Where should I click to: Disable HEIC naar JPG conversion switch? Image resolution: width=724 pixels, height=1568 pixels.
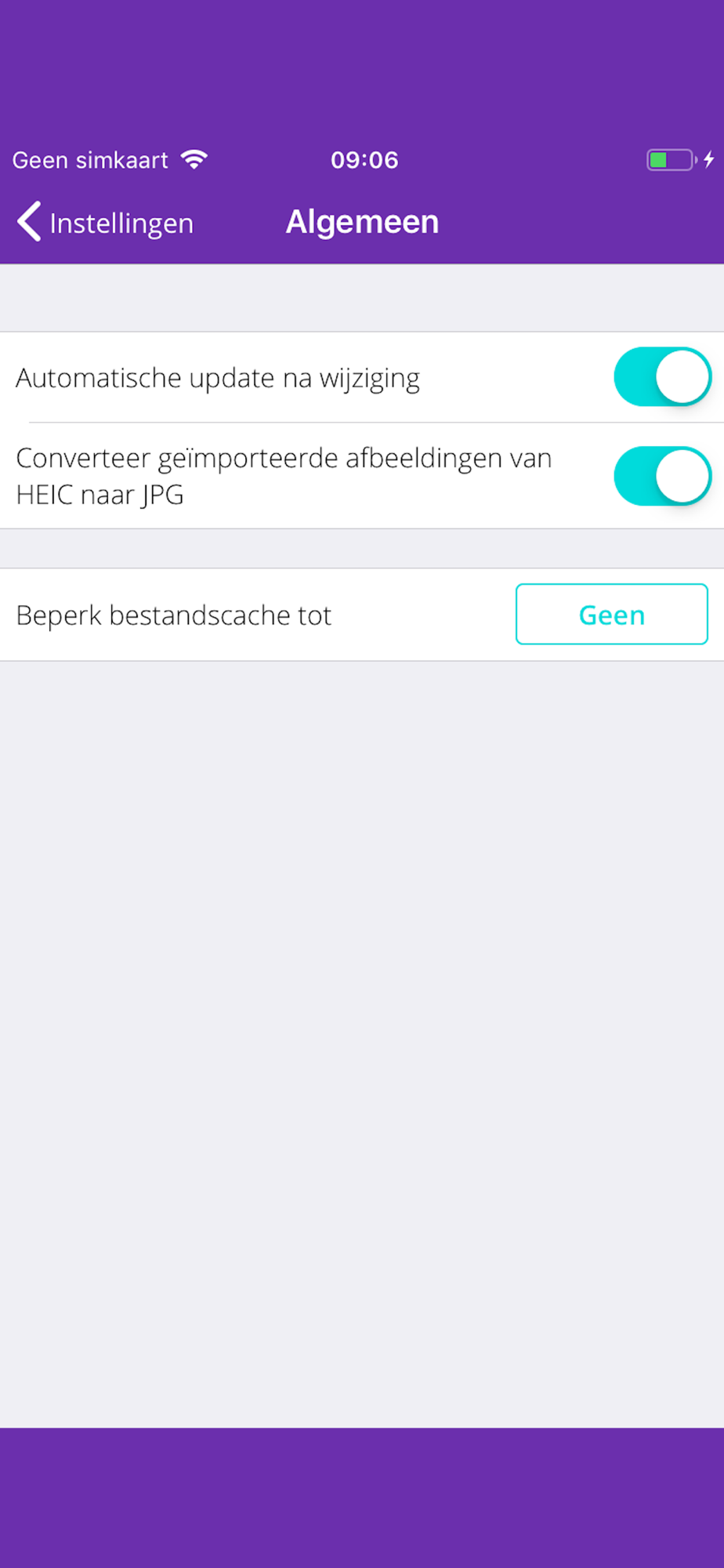coord(662,476)
